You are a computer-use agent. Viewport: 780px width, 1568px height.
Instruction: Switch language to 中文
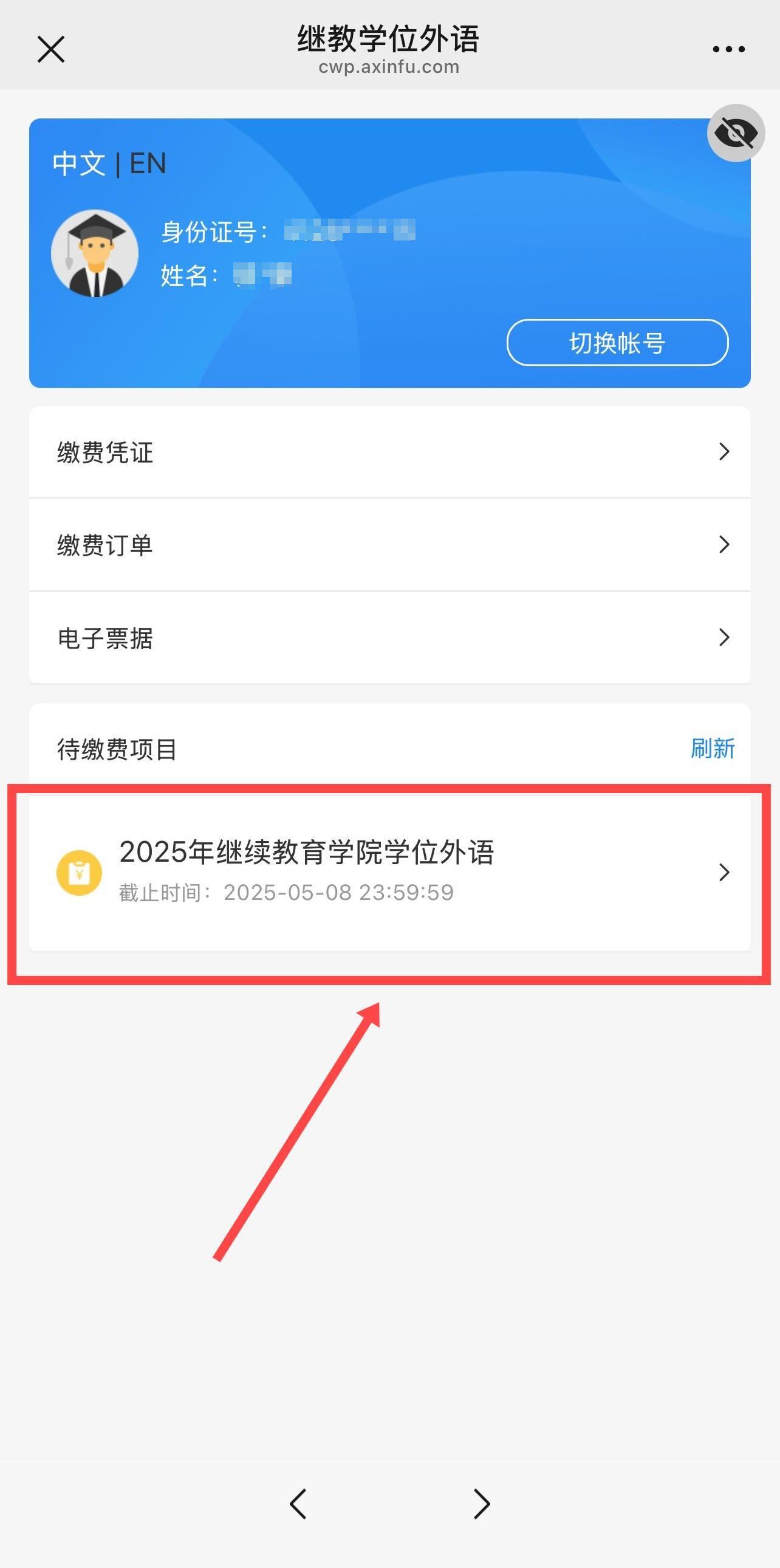tap(78, 164)
